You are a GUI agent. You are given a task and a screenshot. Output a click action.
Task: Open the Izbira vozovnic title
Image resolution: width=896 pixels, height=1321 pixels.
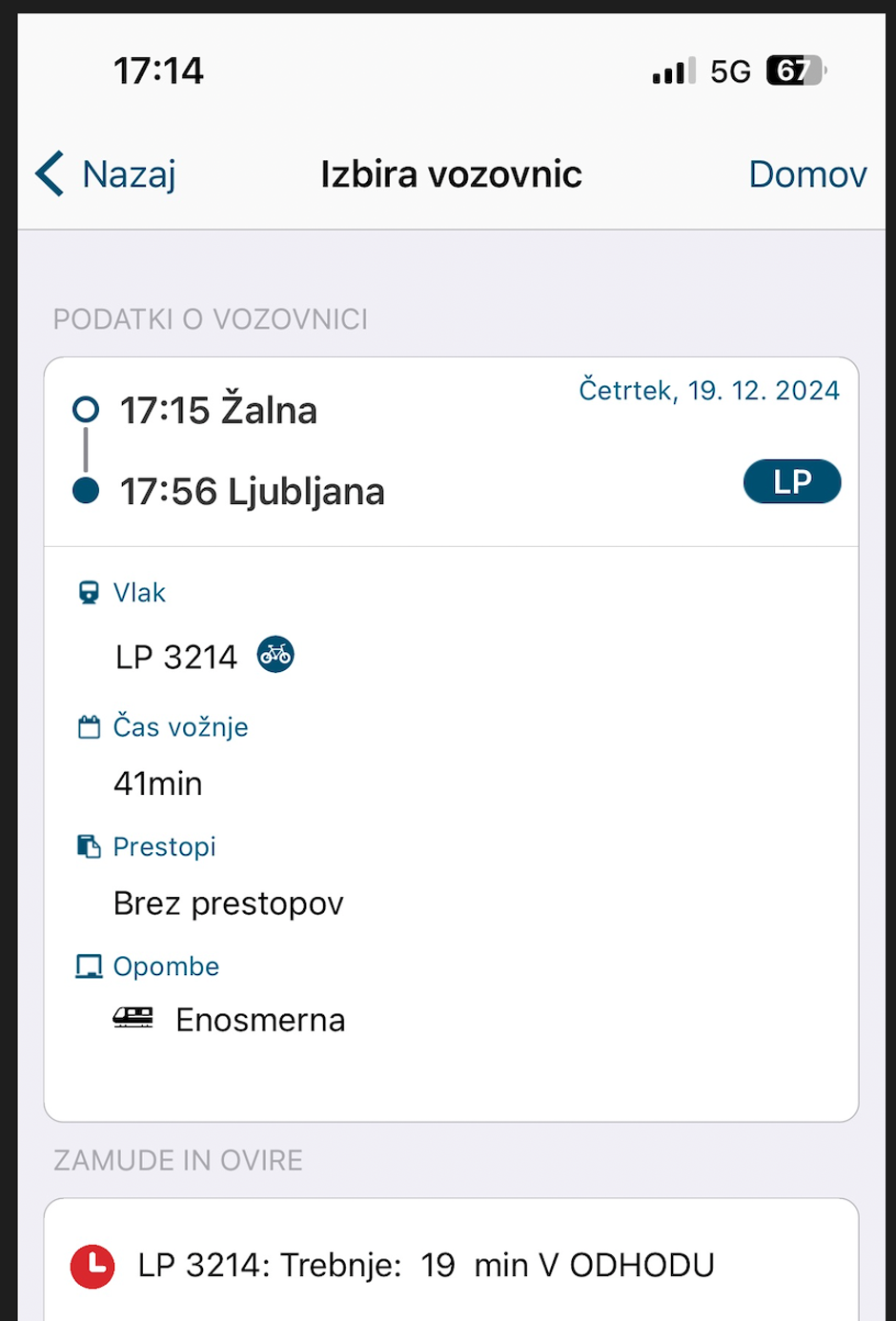453,174
